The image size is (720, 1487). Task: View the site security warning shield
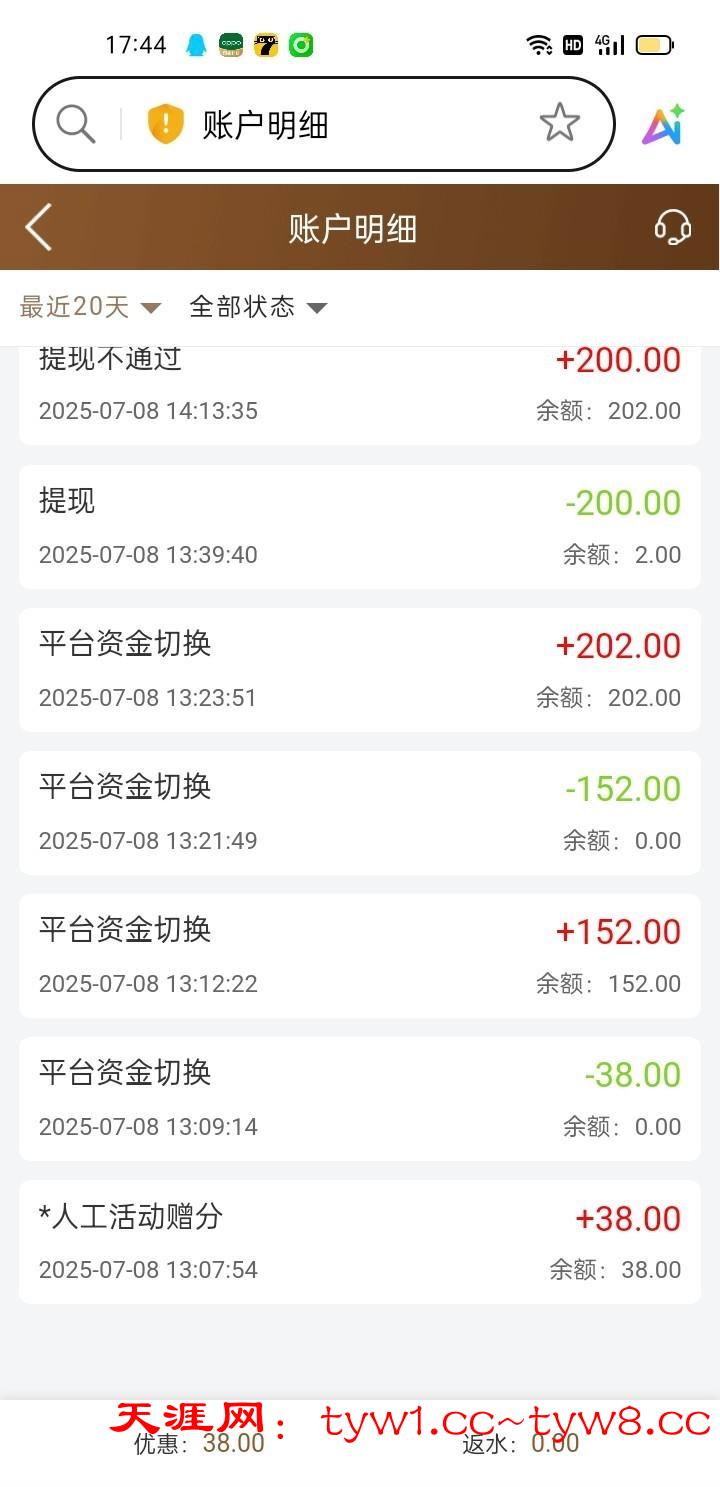[166, 125]
